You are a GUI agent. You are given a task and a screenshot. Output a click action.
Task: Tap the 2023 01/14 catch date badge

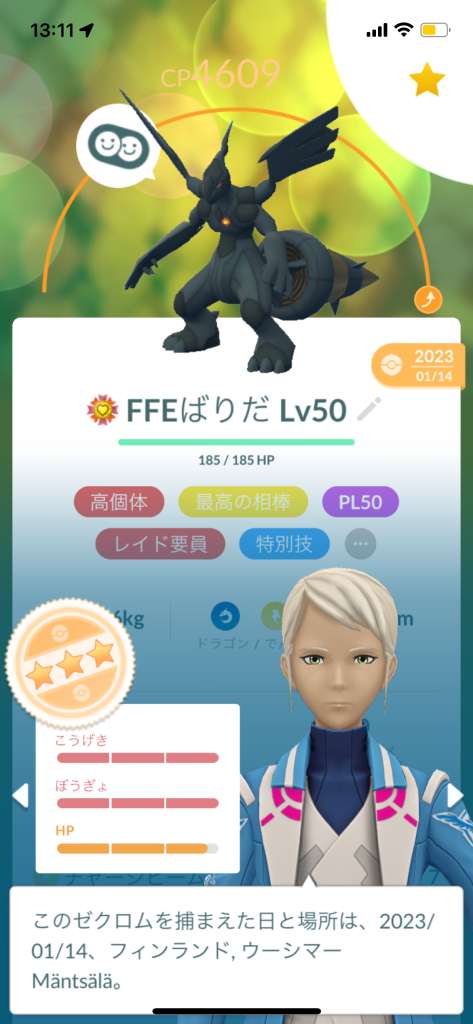[x=419, y=365]
